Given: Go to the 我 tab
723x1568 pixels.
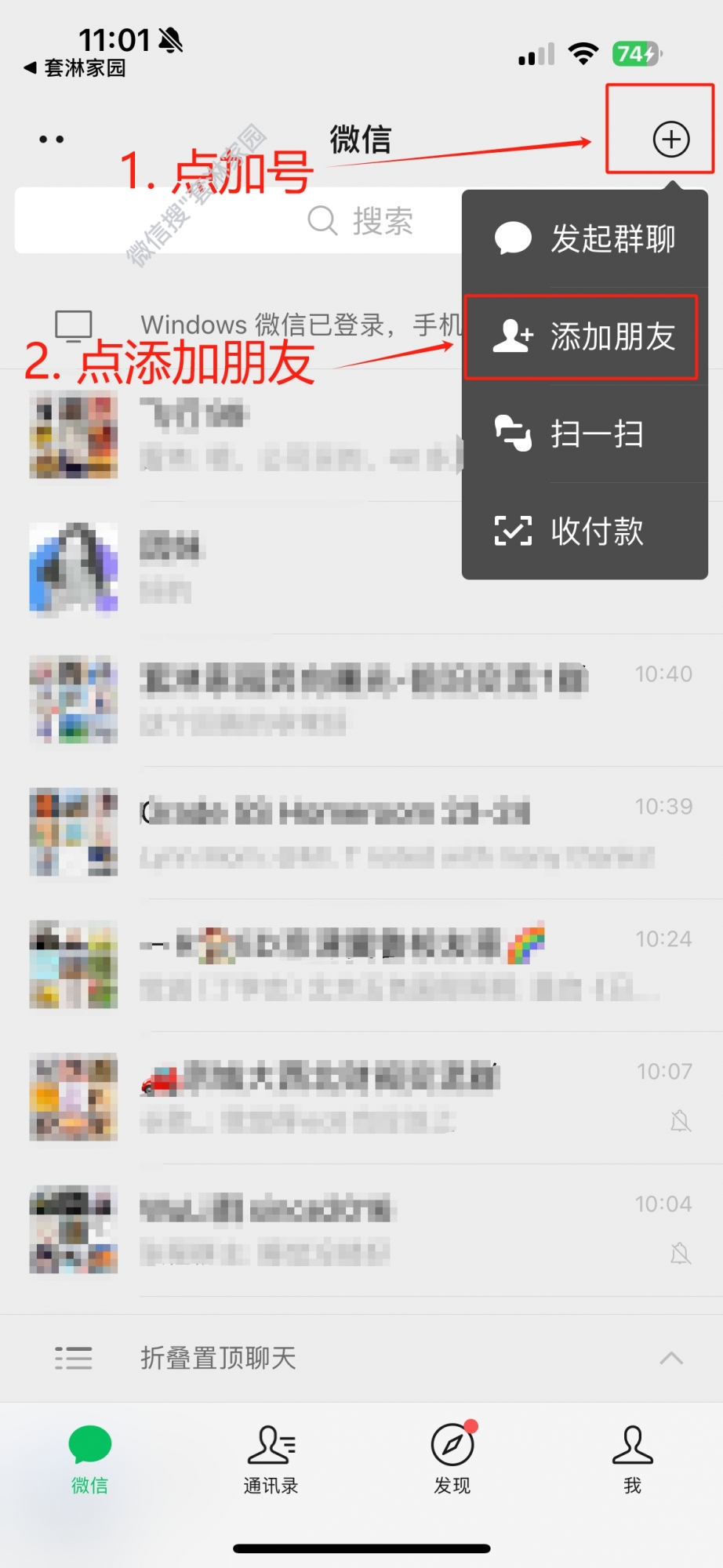Looking at the screenshot, I should click(632, 1460).
